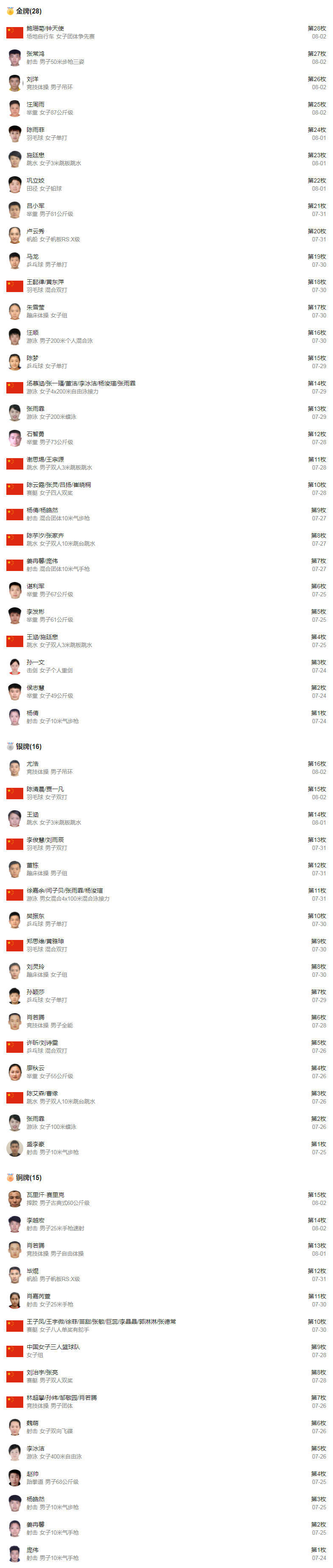View 盛李豪's 男子10米气步枪 silver medal

(x=166, y=1148)
